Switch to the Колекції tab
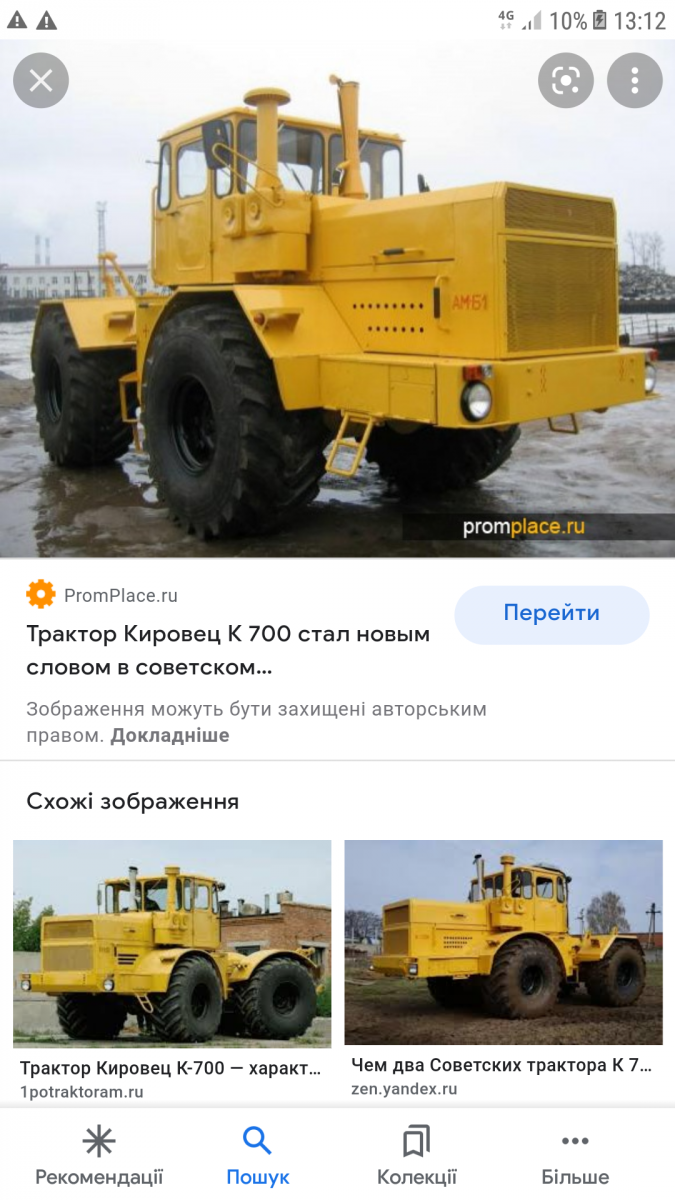The width and height of the screenshot is (675, 1200). 417,1155
